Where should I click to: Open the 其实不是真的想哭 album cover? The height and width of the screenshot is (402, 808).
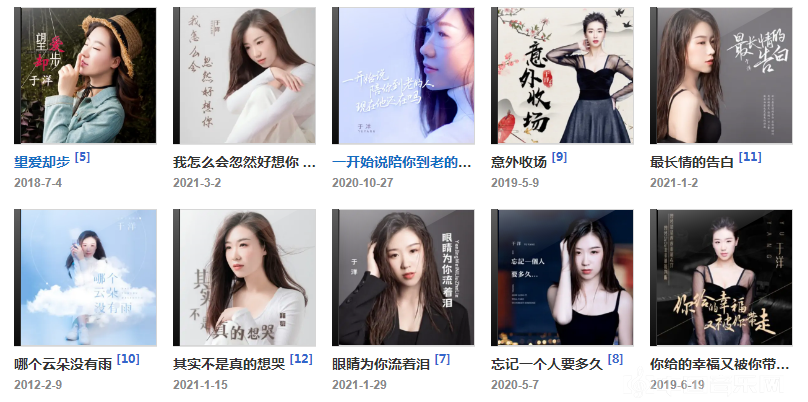243,277
